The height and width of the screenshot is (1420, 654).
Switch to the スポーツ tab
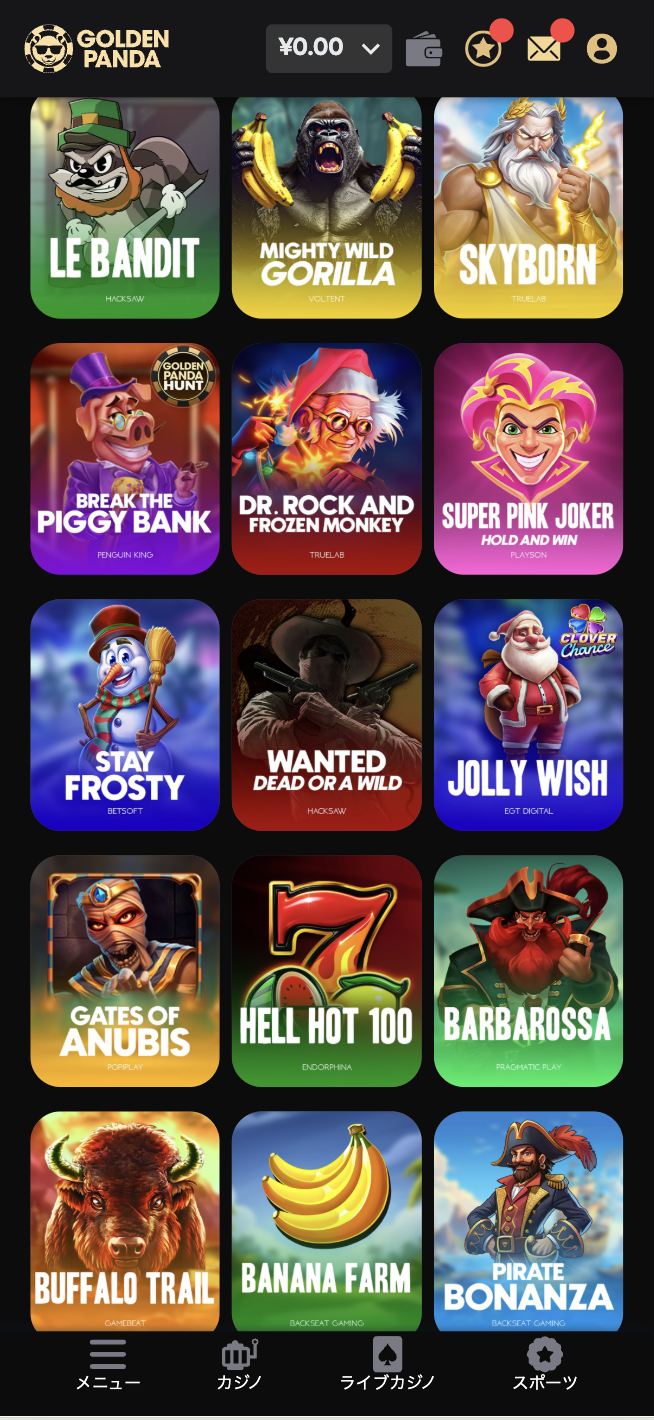545,1365
